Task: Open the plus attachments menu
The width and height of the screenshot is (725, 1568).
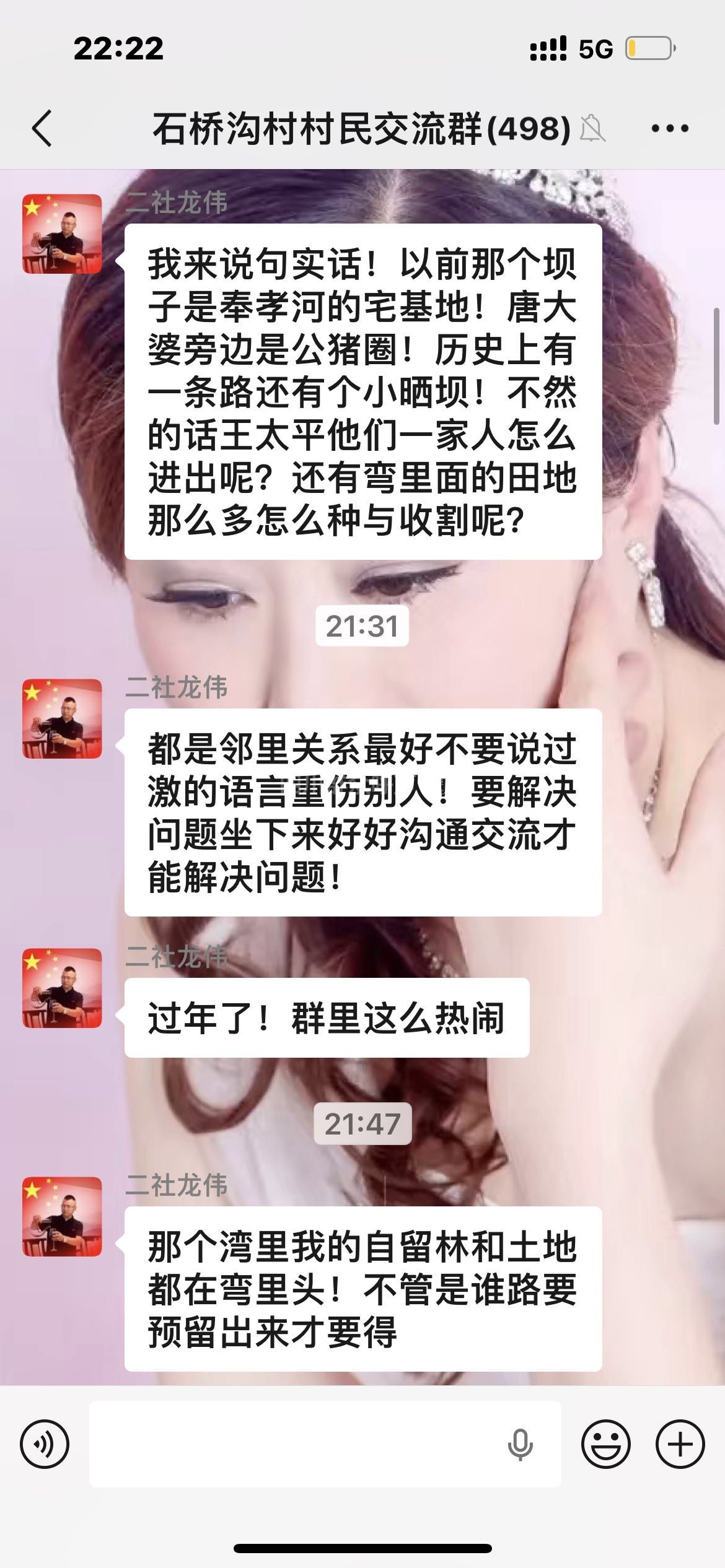Action: pos(680,1445)
